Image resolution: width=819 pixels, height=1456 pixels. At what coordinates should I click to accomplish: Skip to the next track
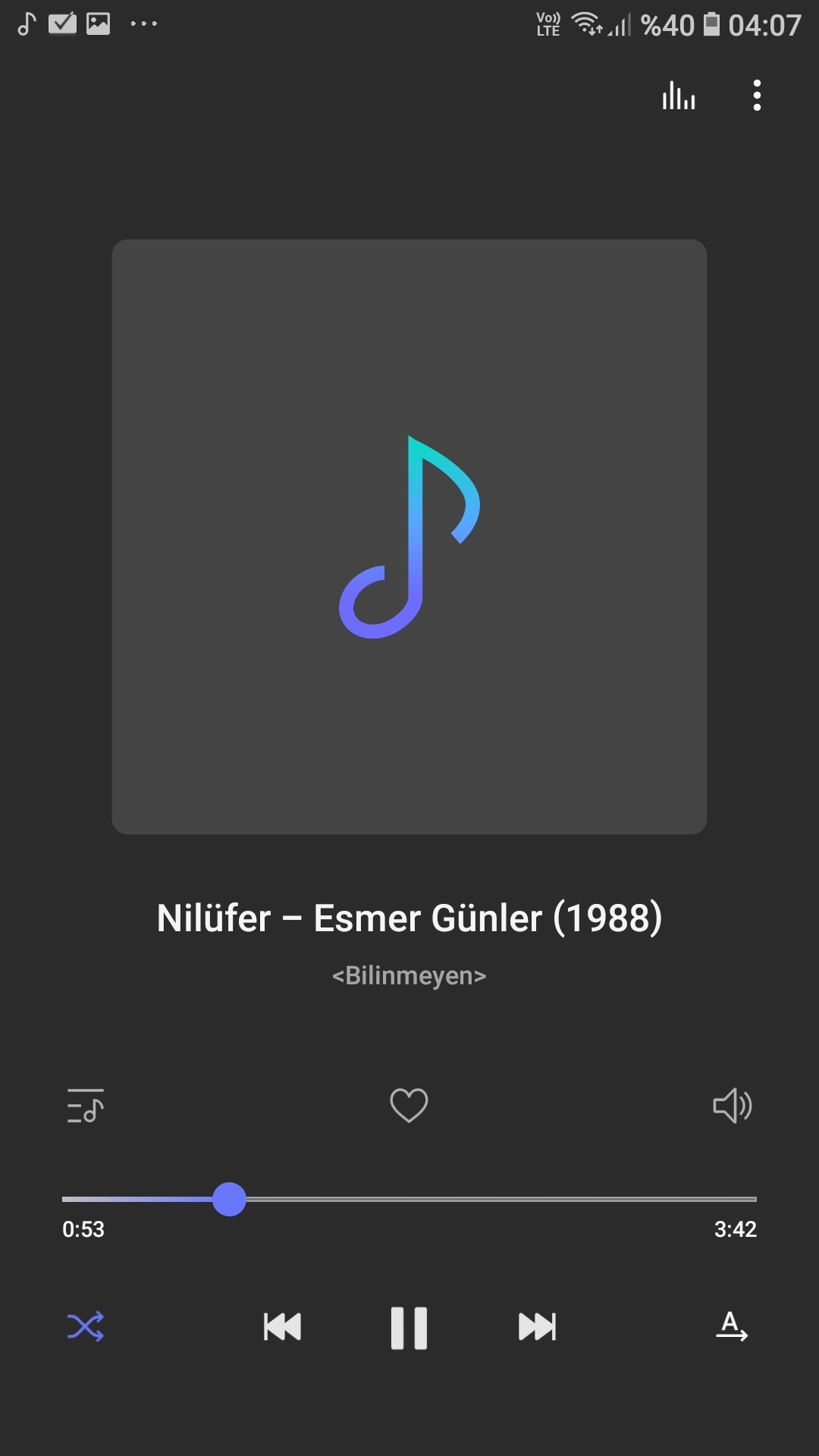pos(537,1327)
